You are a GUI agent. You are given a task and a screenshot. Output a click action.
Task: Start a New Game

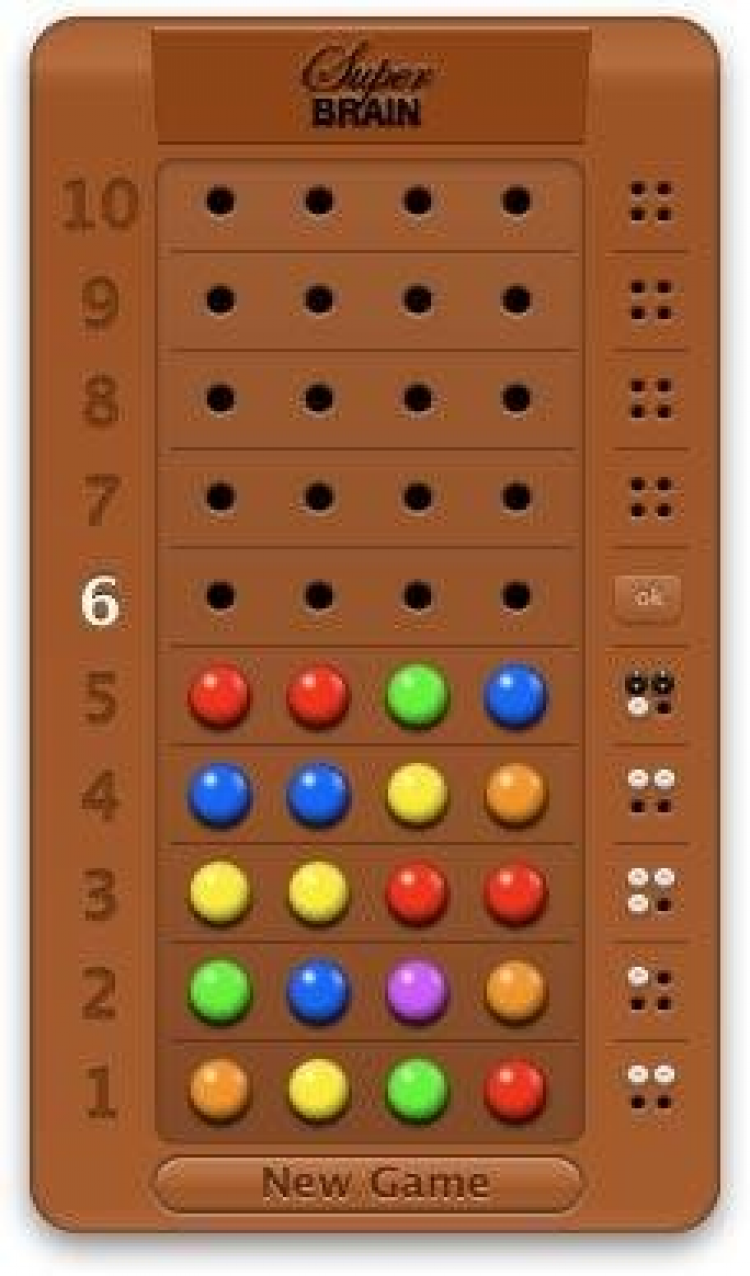tap(367, 1184)
